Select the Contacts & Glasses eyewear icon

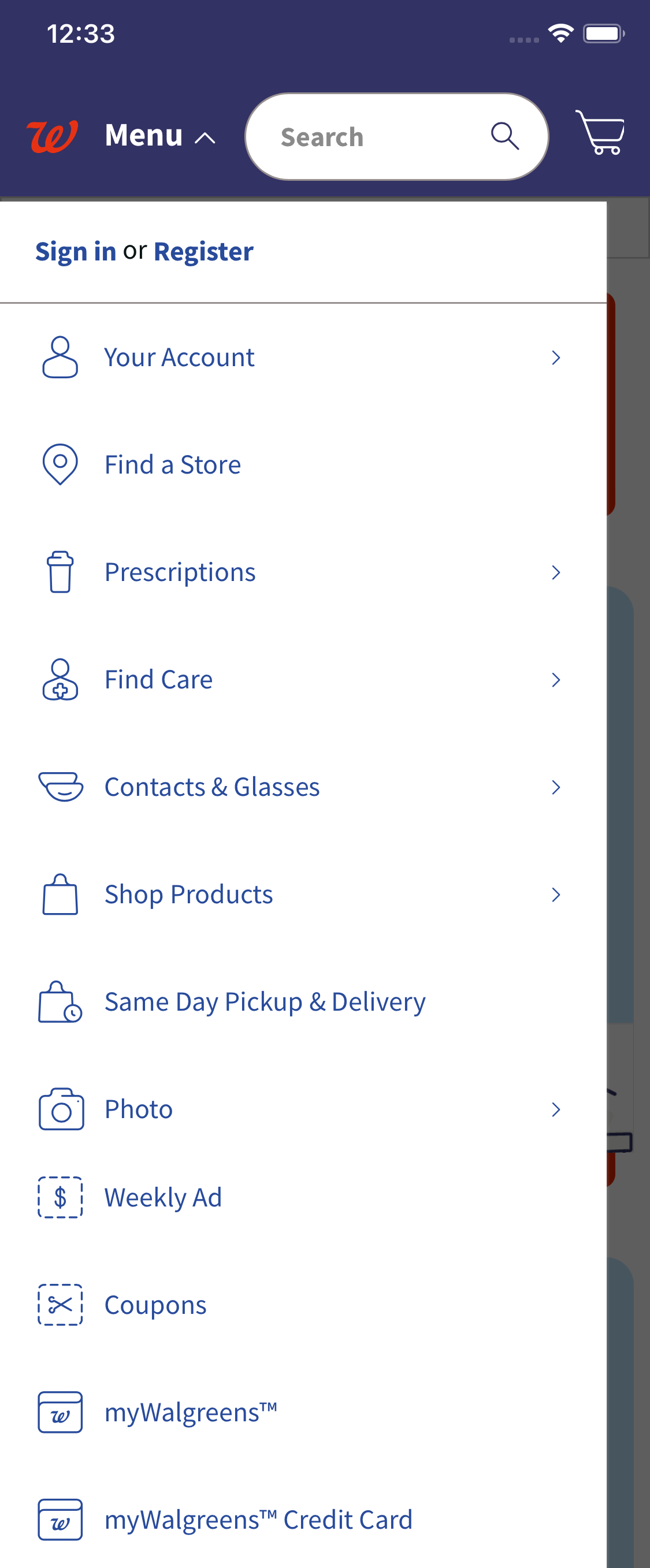point(60,787)
